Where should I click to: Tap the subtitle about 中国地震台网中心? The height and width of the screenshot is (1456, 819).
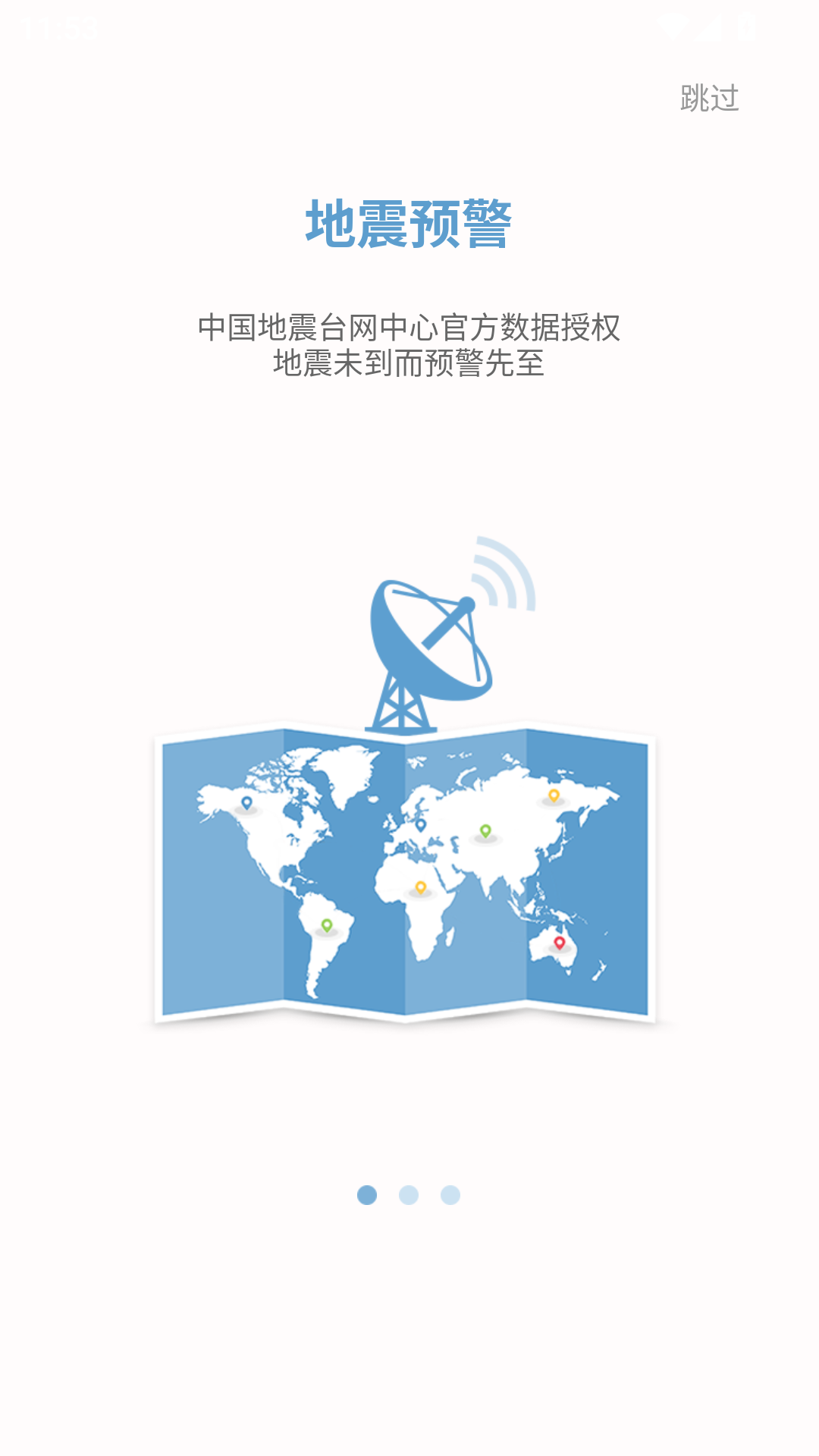[x=409, y=345]
